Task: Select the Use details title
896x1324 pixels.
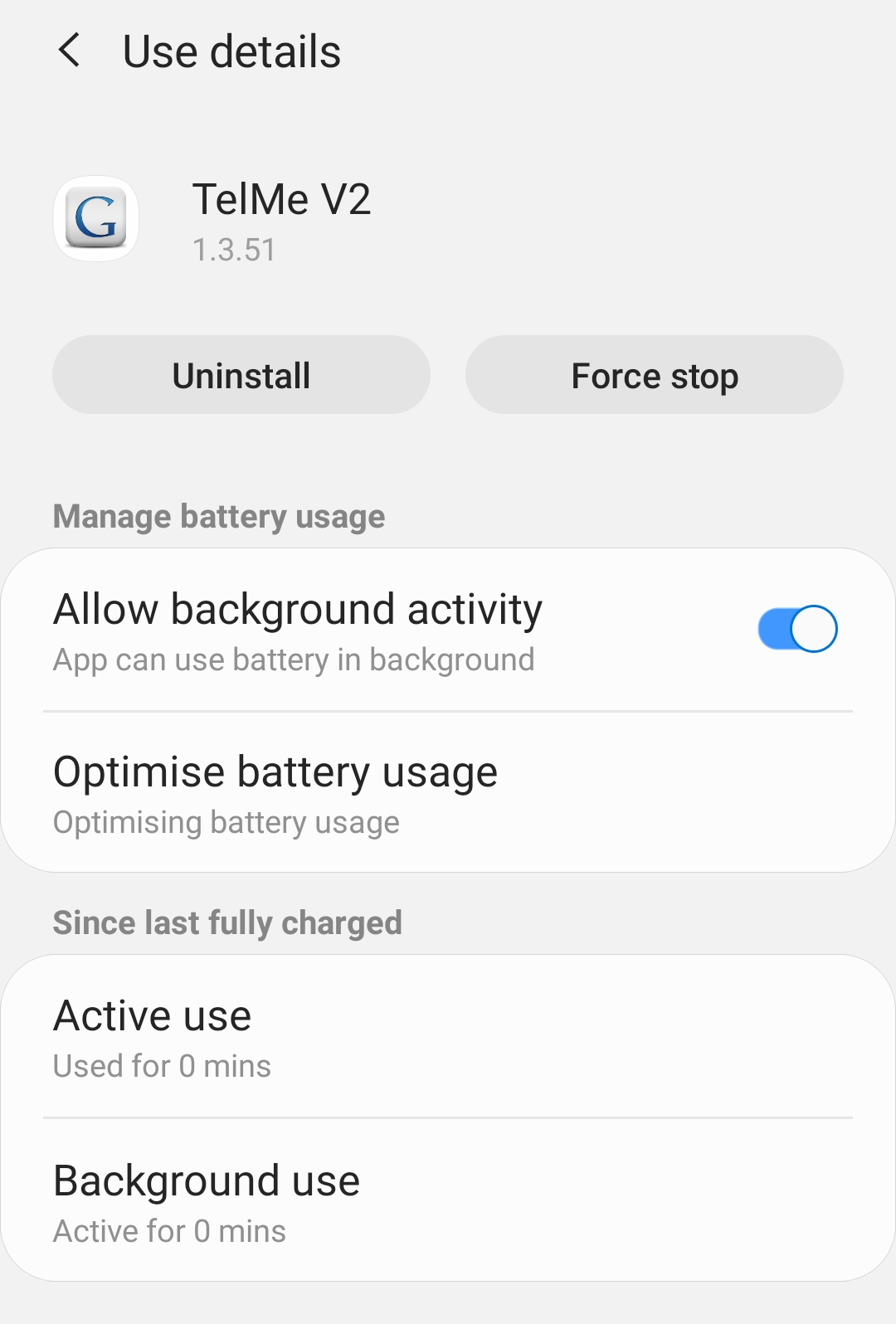Action: click(x=231, y=51)
